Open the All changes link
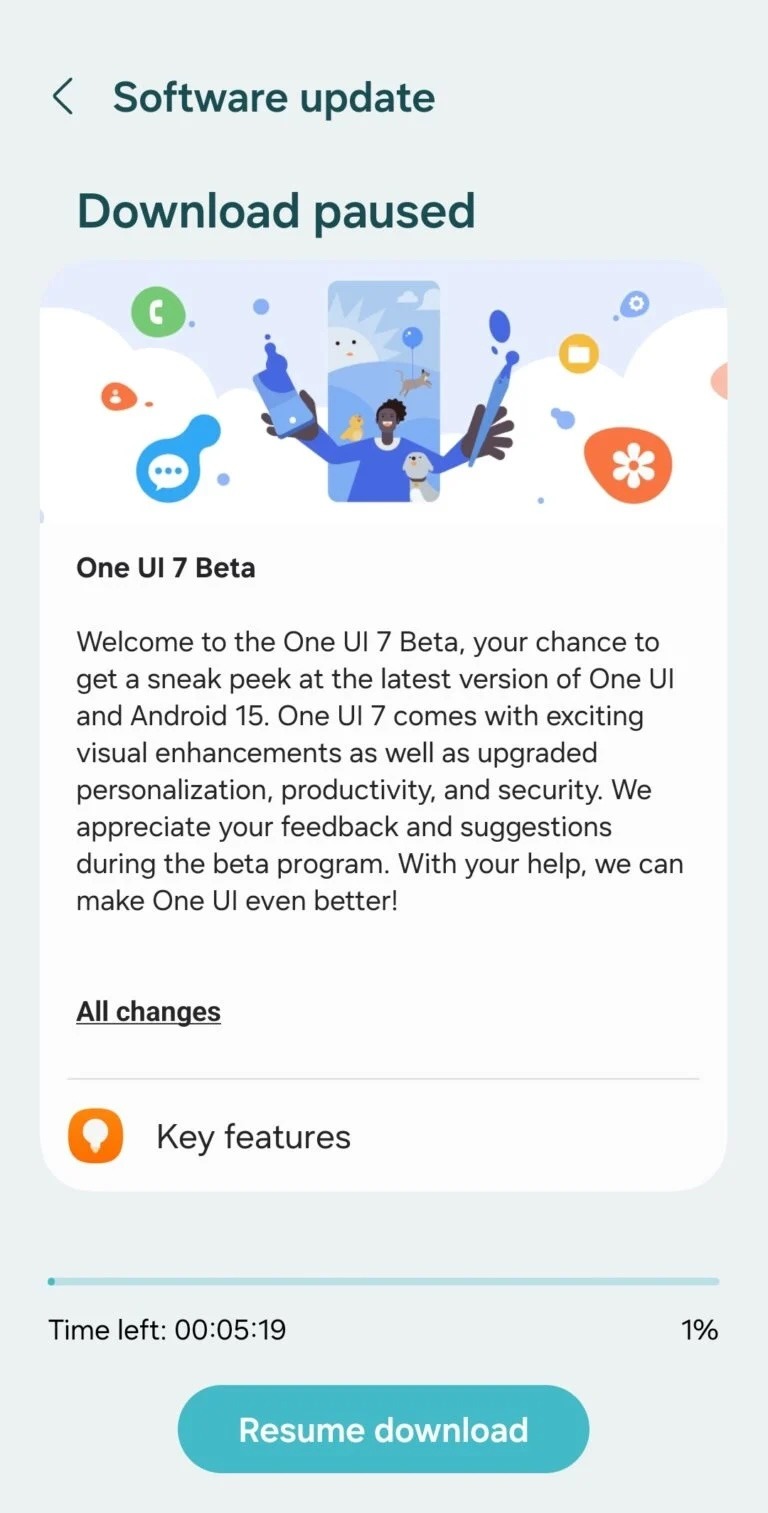Image resolution: width=768 pixels, height=1513 pixels. coord(148,1012)
